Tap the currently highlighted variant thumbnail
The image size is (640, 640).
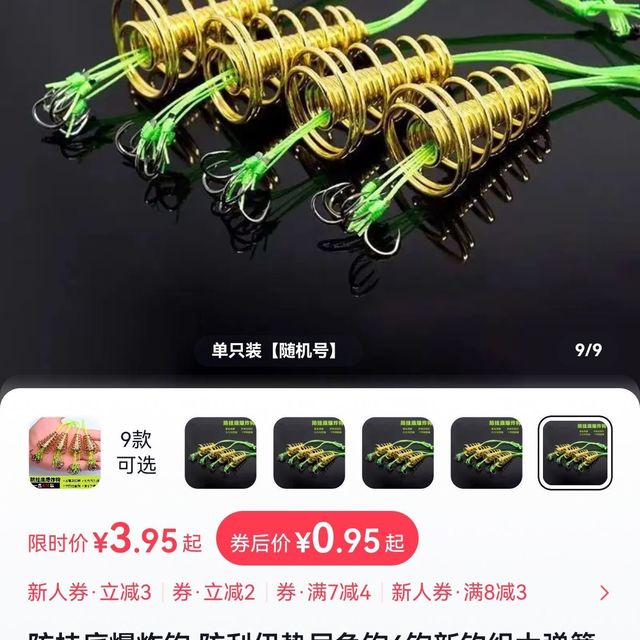(575, 453)
